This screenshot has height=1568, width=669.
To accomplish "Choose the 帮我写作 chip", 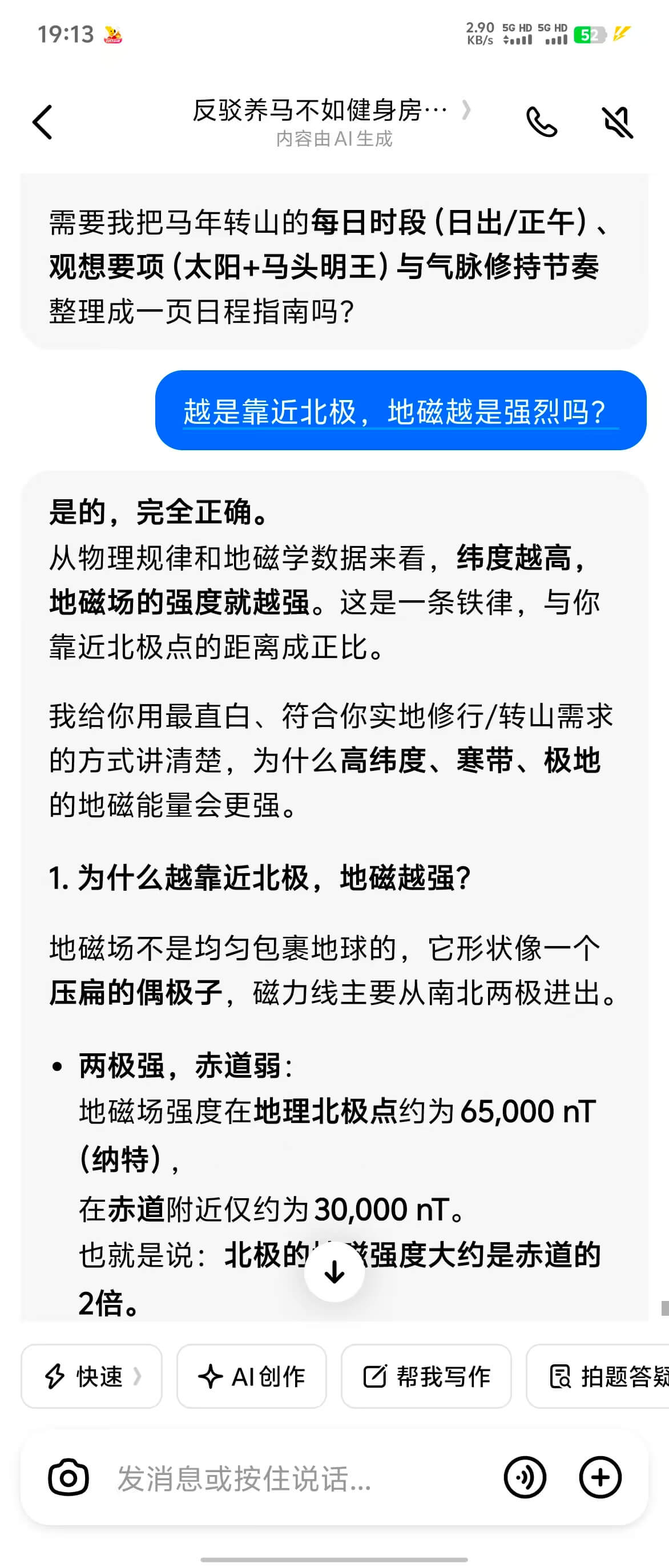I will pos(426,1376).
